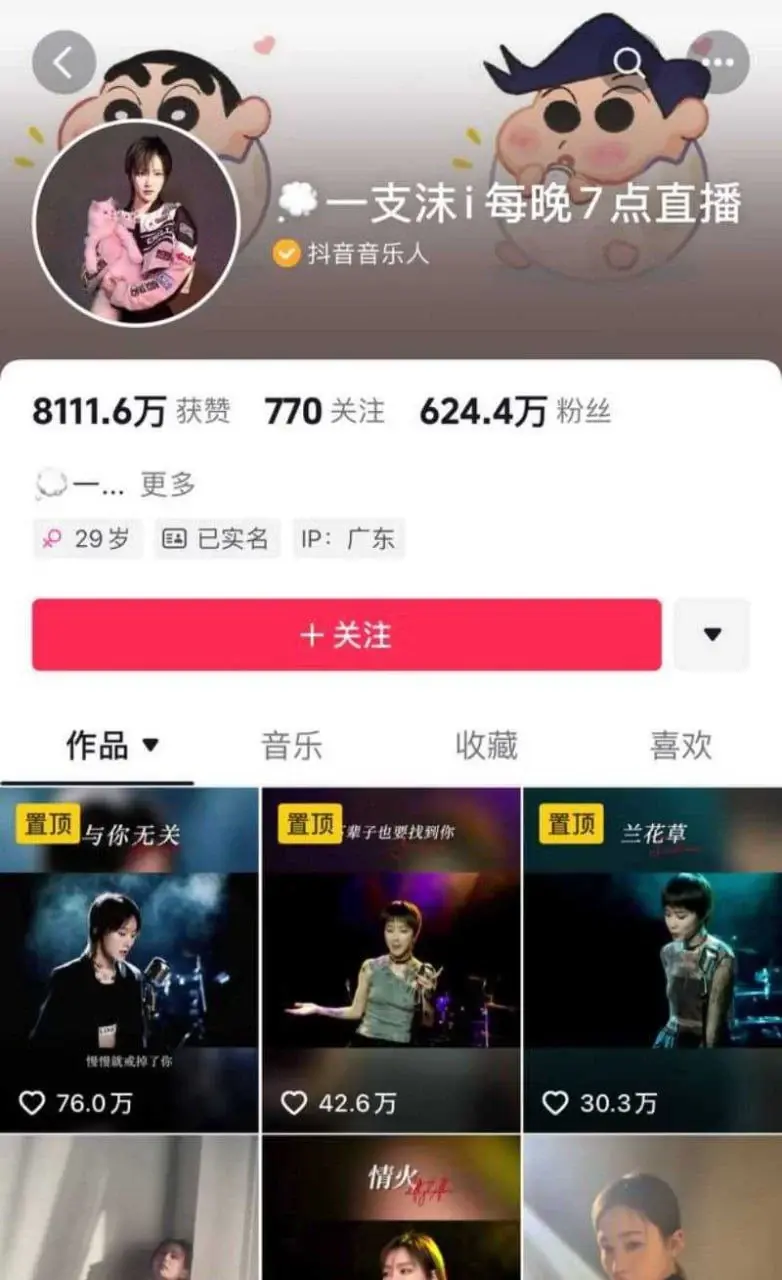View the profile avatar photo
782x1280 pixels.
(136, 222)
